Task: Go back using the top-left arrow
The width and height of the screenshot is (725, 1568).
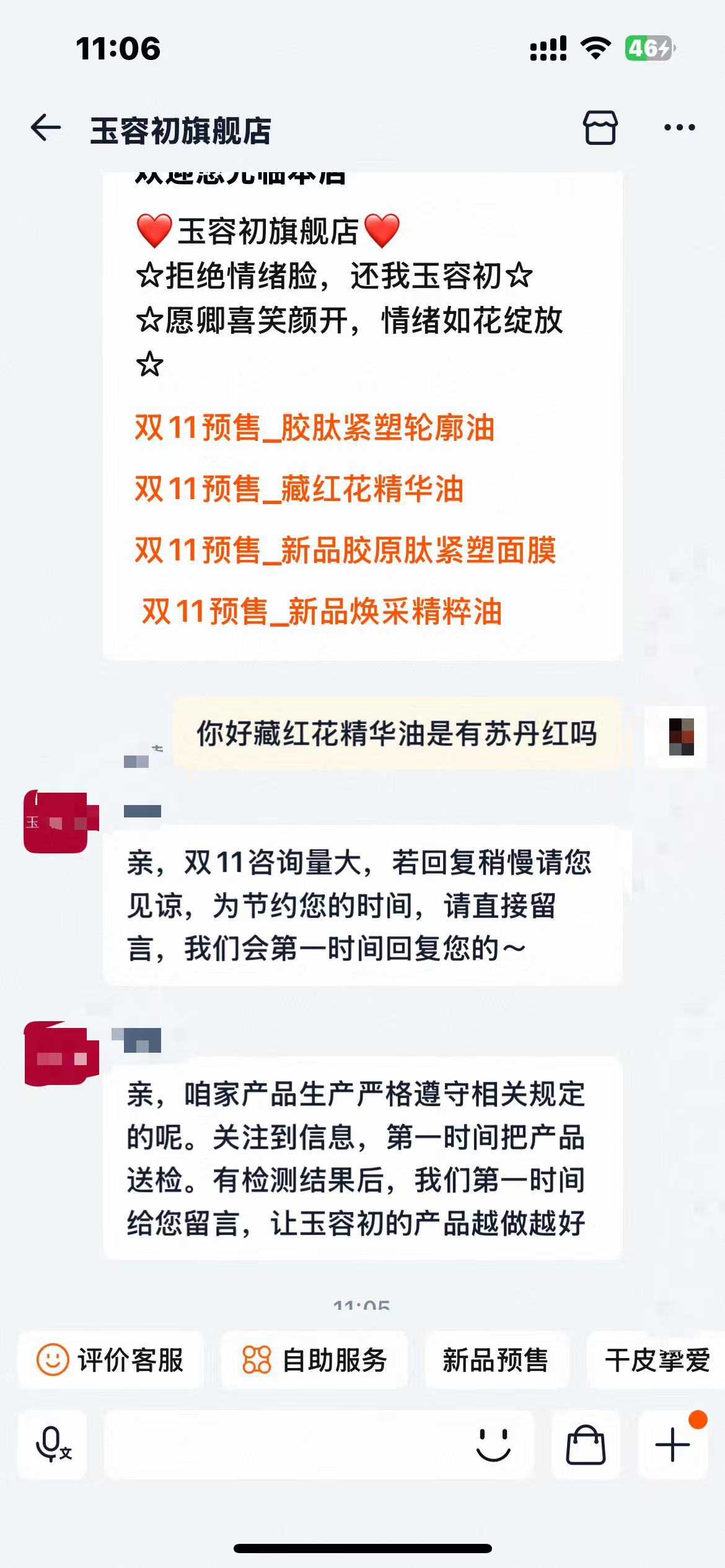Action: [x=46, y=128]
